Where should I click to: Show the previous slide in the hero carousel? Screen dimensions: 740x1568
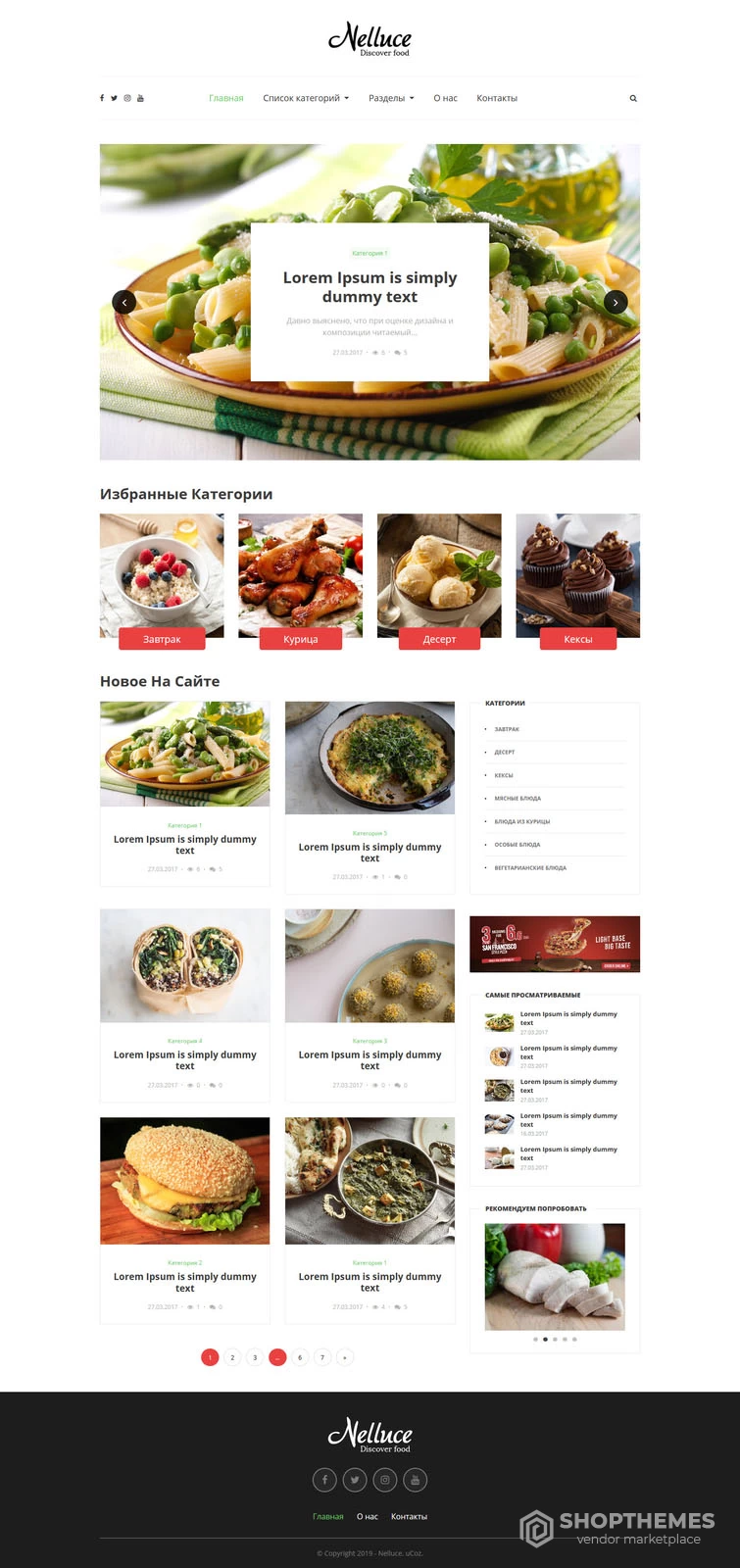[124, 302]
